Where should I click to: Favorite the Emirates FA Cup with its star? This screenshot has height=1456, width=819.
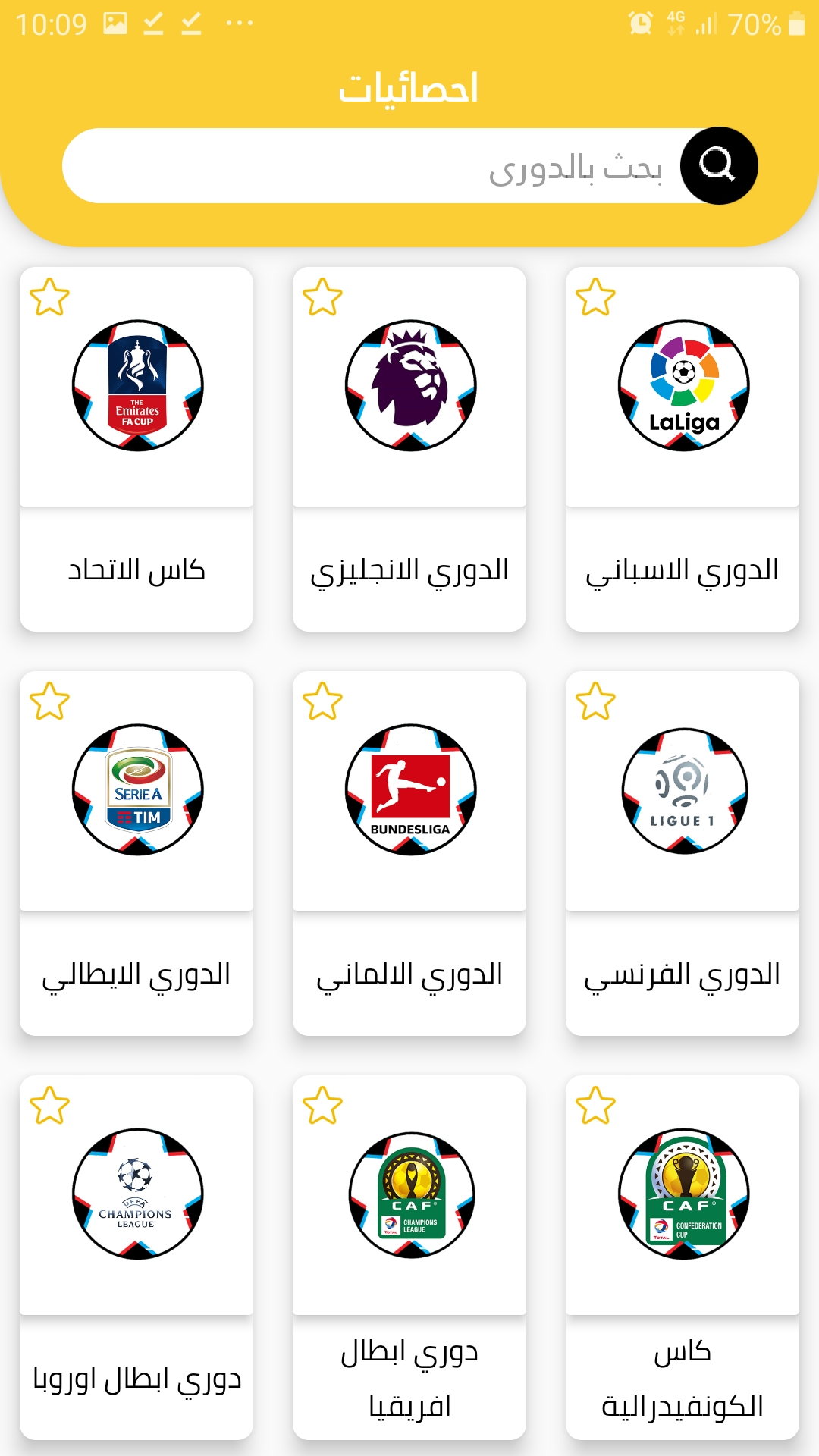[x=49, y=297]
